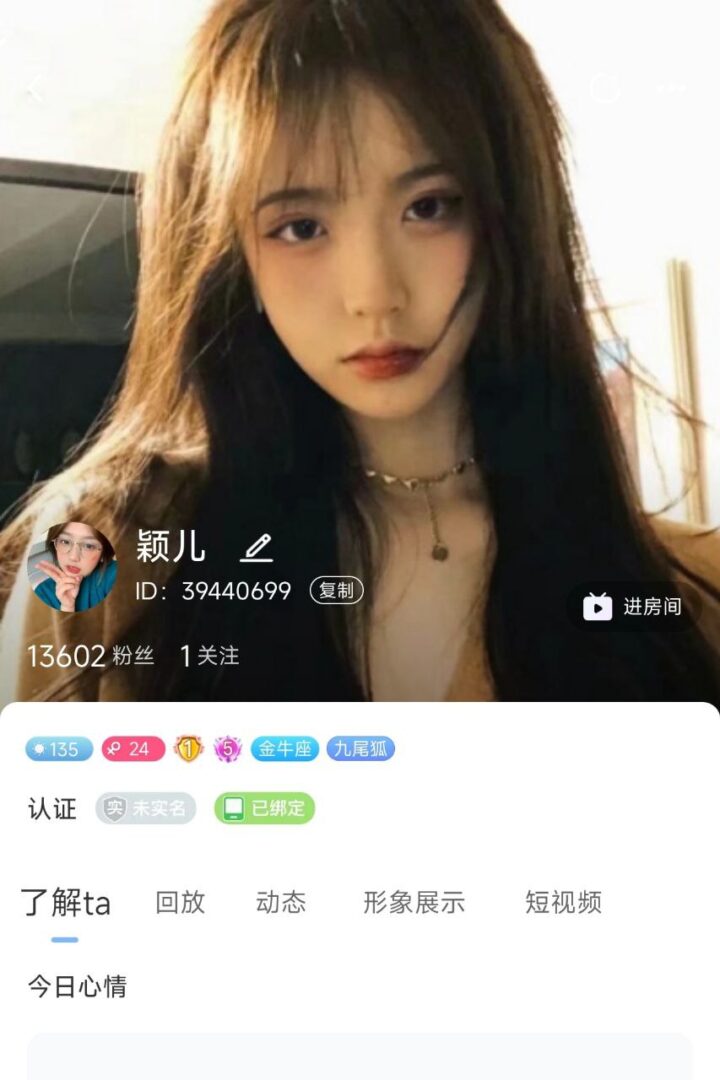Viewport: 720px width, 1080px height.
Task: Tap the circular icon beside the overflow menu
Action: pyautogui.click(x=605, y=88)
